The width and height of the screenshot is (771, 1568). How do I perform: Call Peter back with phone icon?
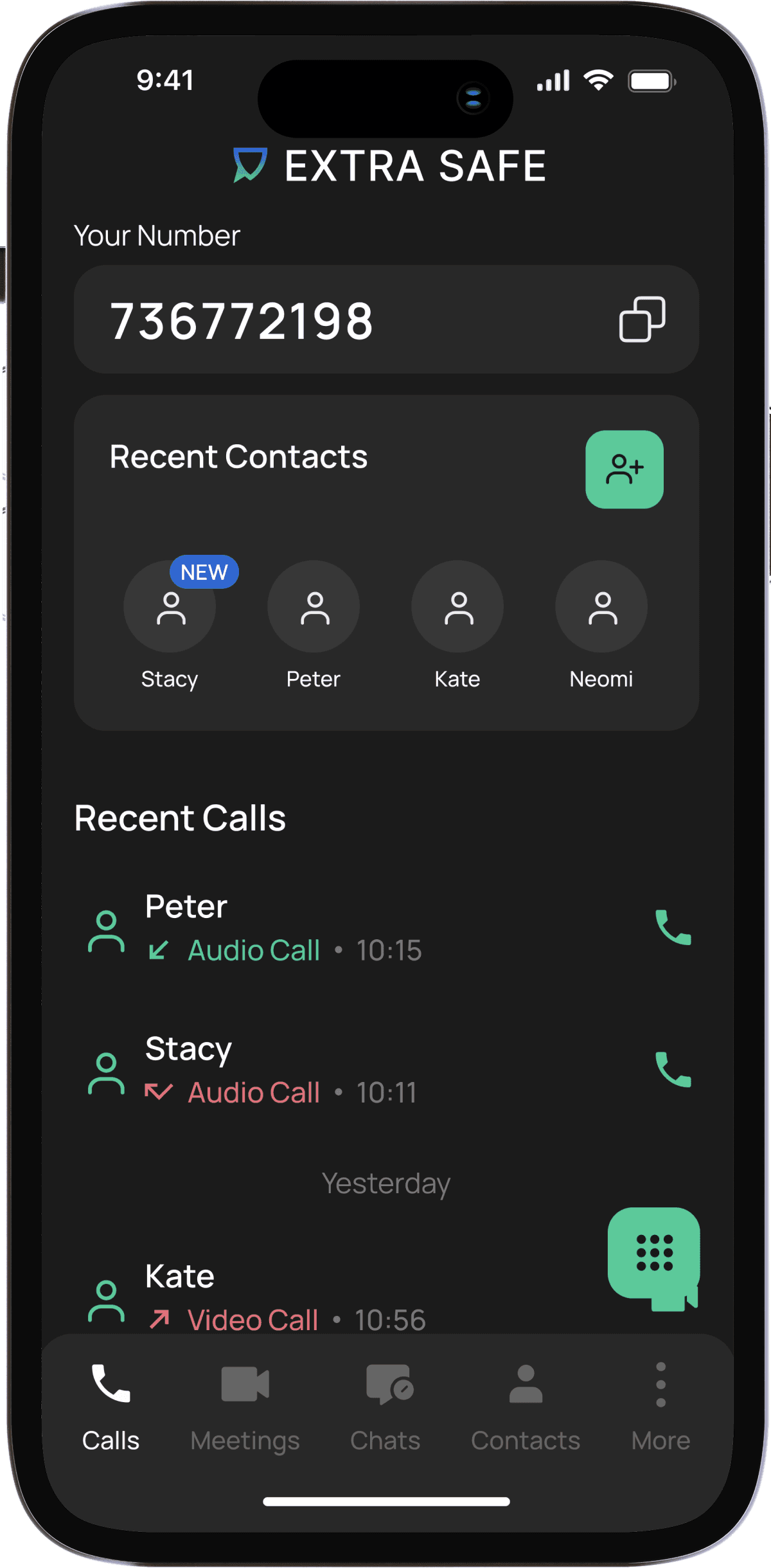(673, 928)
